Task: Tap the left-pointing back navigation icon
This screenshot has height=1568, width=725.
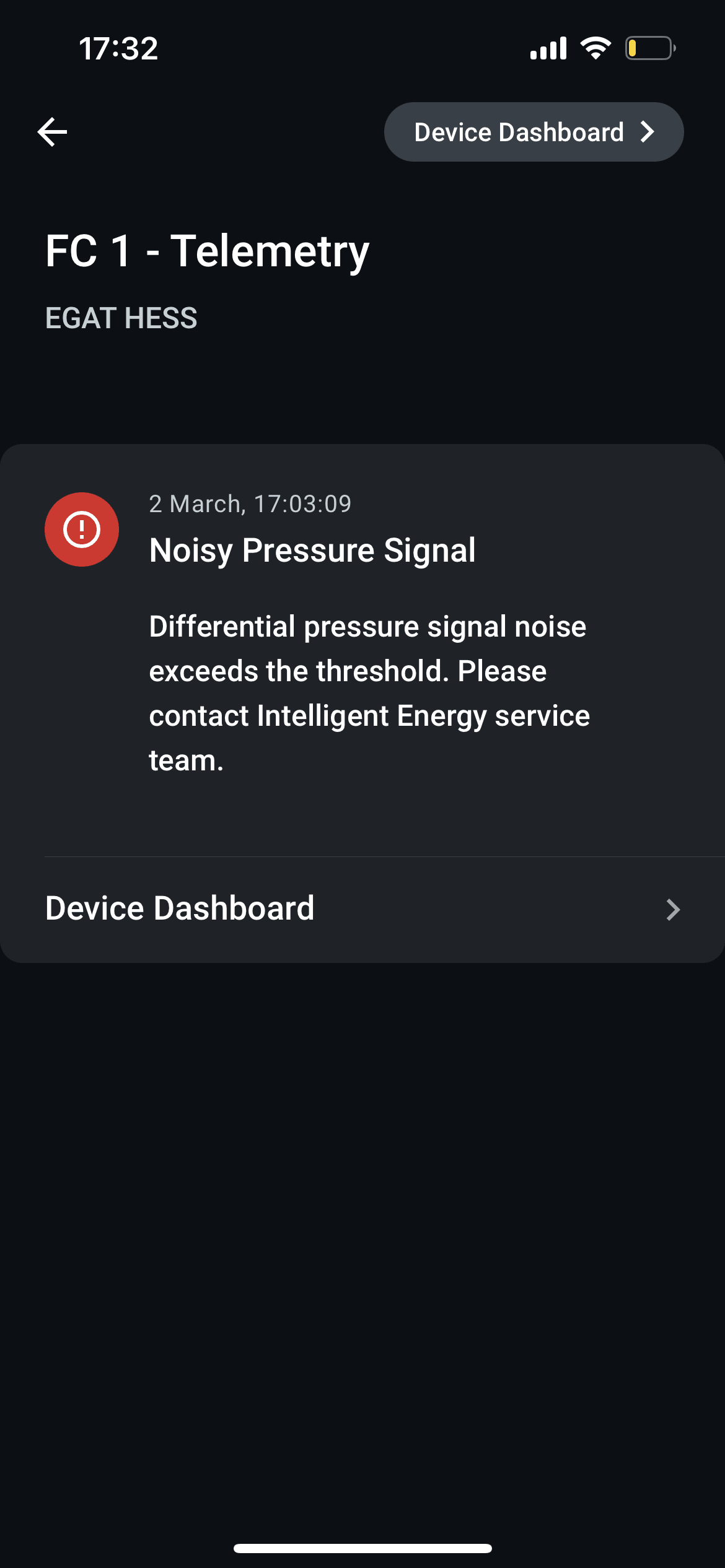Action: [x=53, y=131]
